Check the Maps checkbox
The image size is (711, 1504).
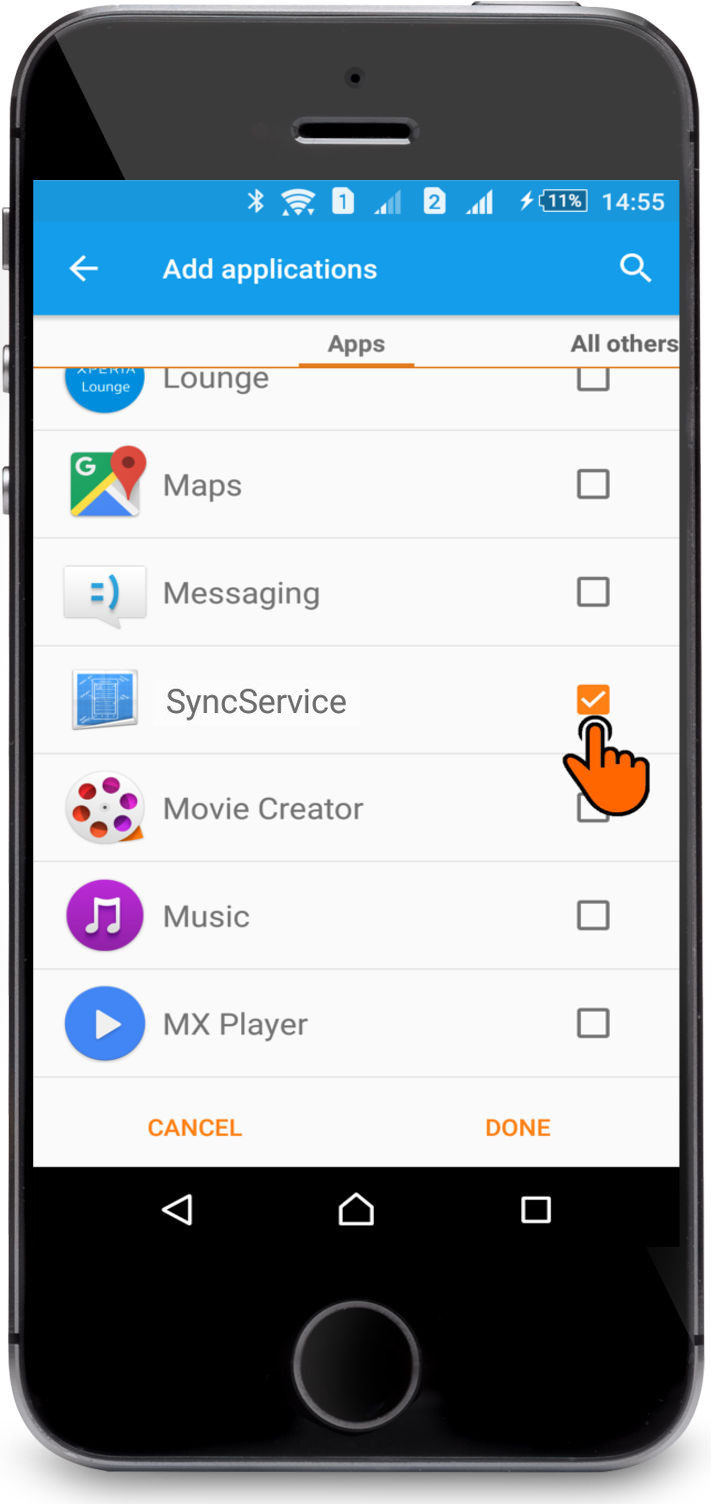click(x=593, y=484)
